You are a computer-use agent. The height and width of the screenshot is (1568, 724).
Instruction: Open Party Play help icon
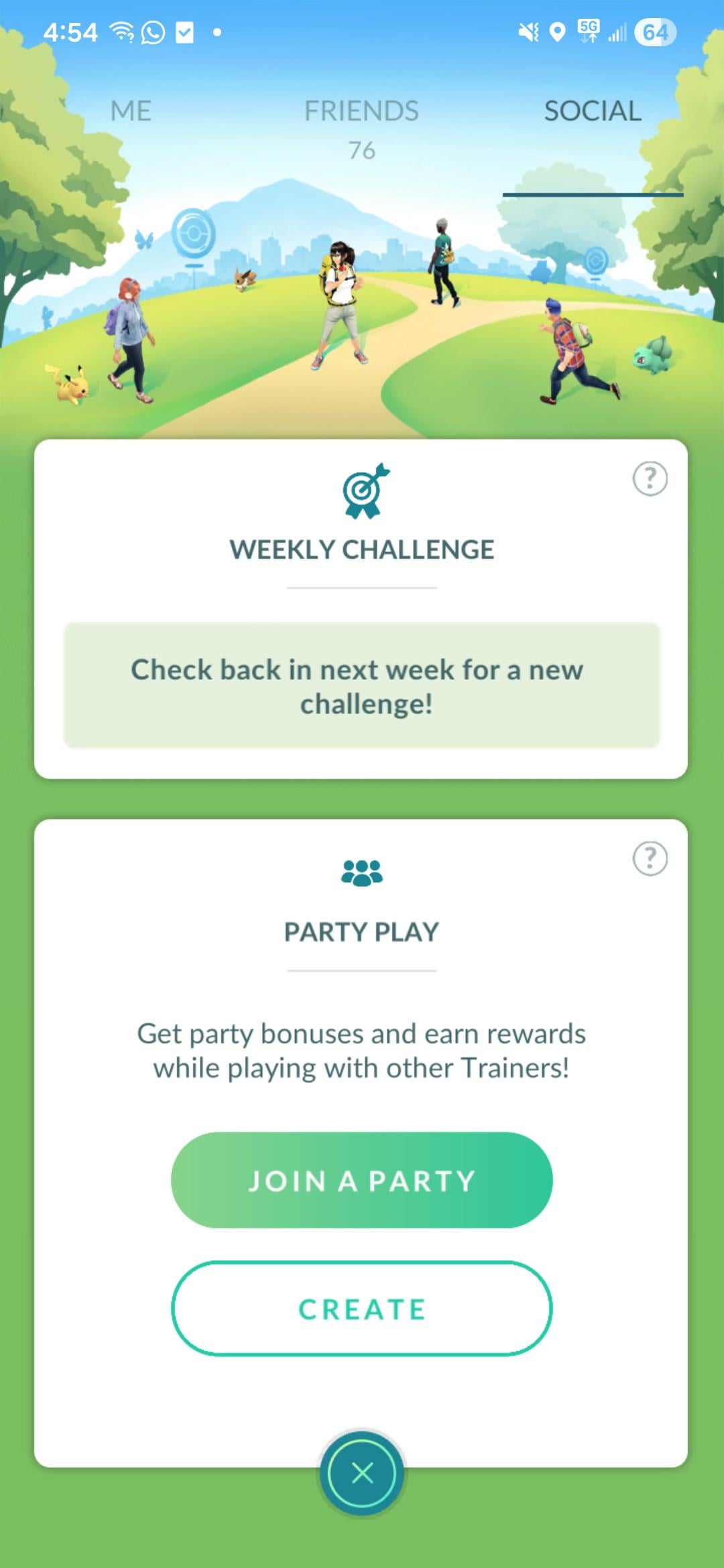pyautogui.click(x=650, y=858)
